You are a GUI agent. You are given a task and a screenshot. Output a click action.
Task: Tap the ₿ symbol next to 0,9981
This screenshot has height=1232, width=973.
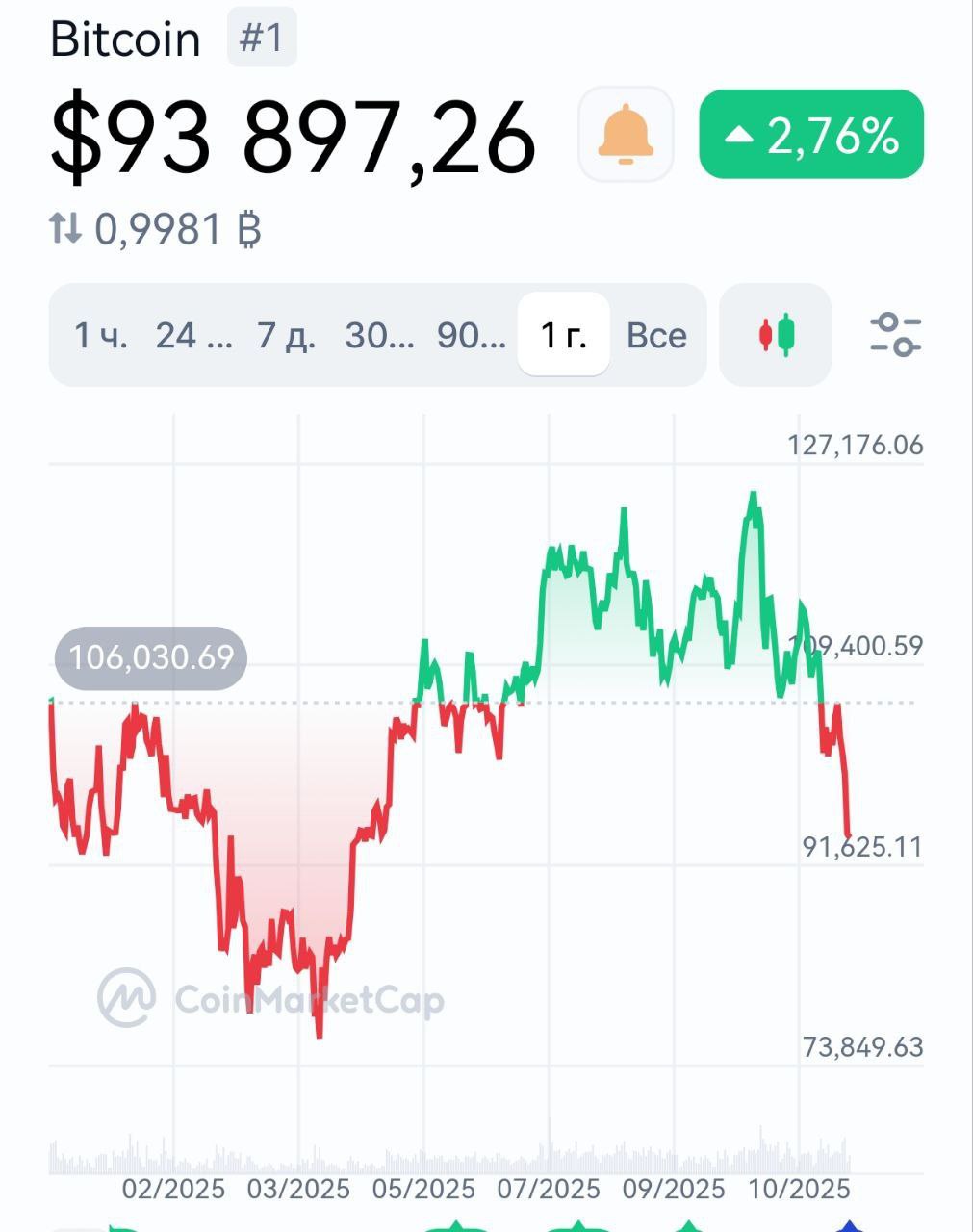click(x=248, y=228)
